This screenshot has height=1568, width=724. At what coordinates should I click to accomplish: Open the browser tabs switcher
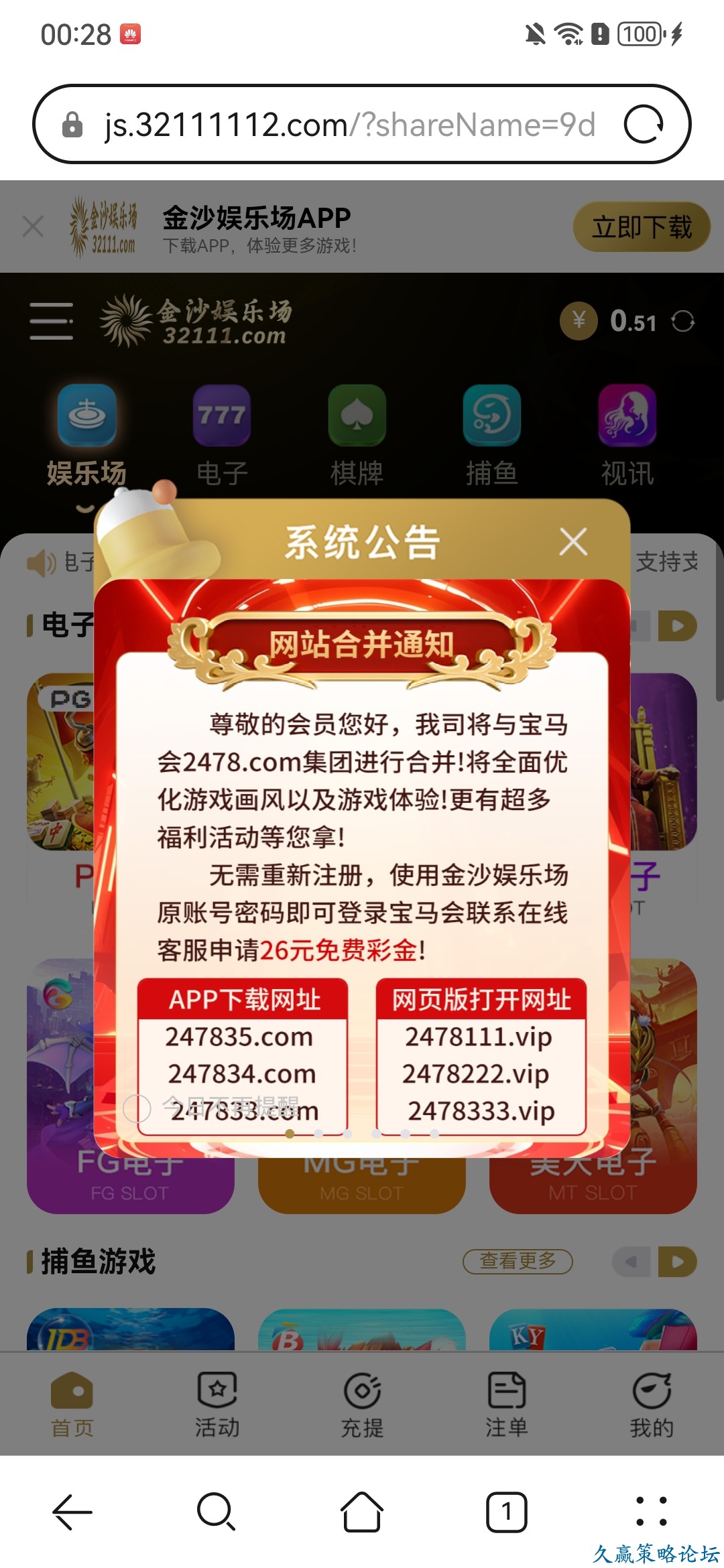pyautogui.click(x=506, y=1512)
